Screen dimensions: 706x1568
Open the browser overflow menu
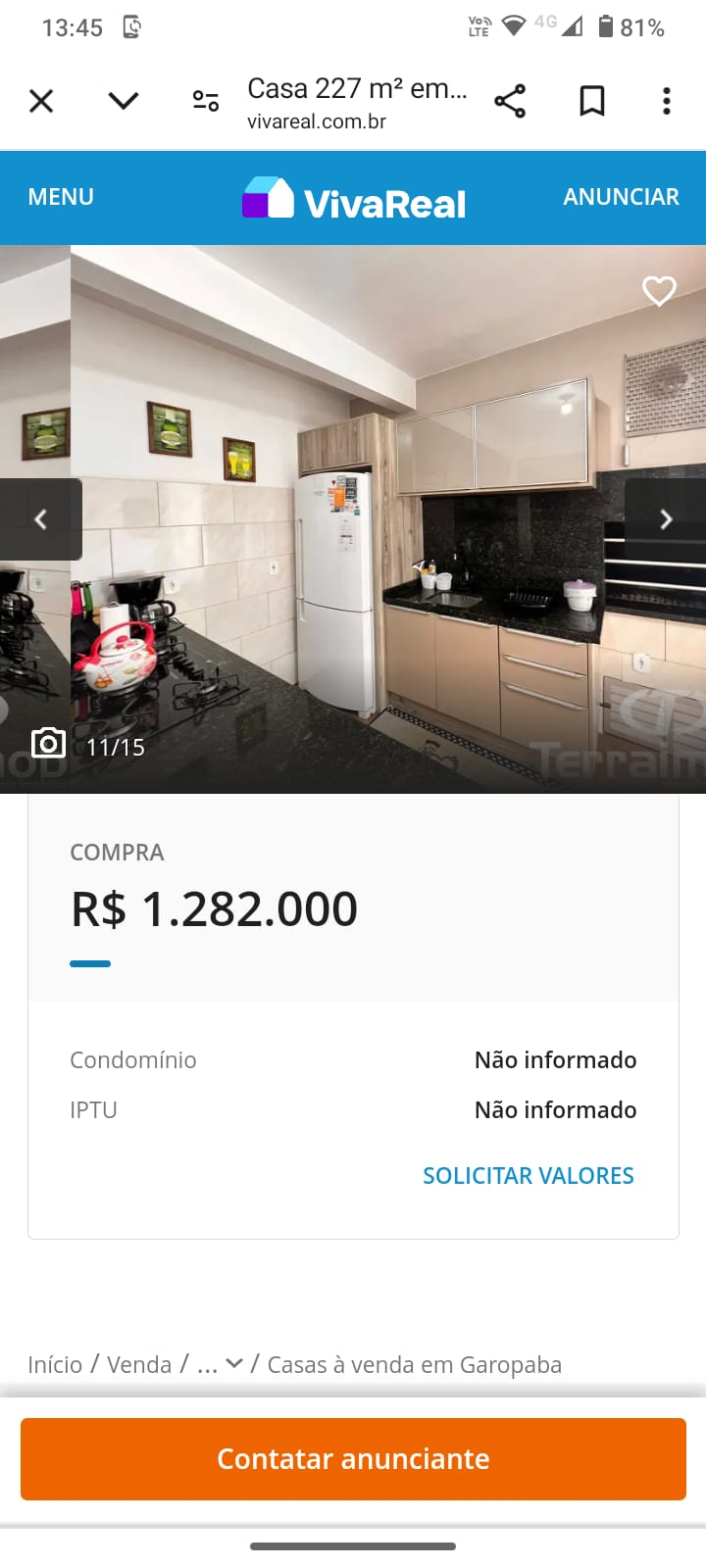(x=667, y=101)
